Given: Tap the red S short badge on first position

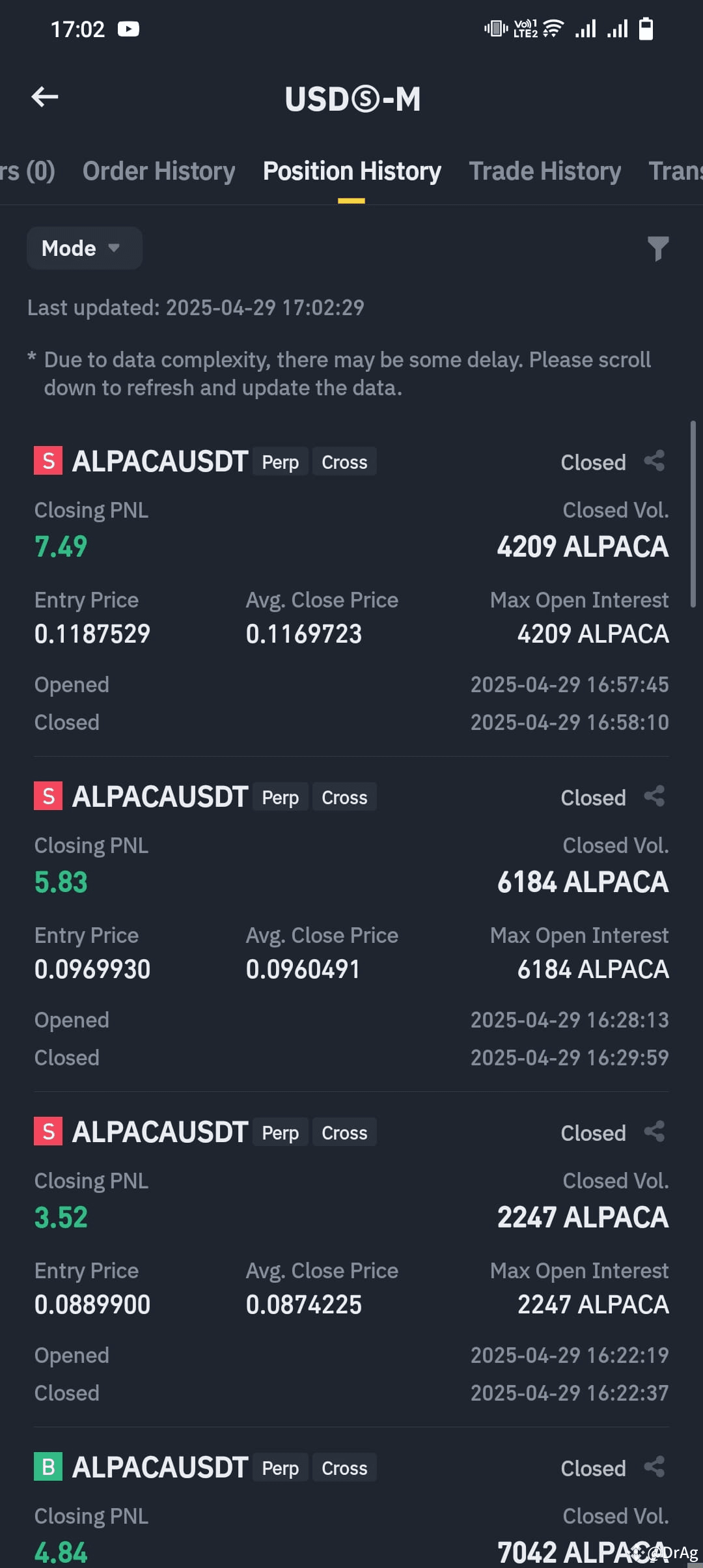Looking at the screenshot, I should [x=48, y=460].
